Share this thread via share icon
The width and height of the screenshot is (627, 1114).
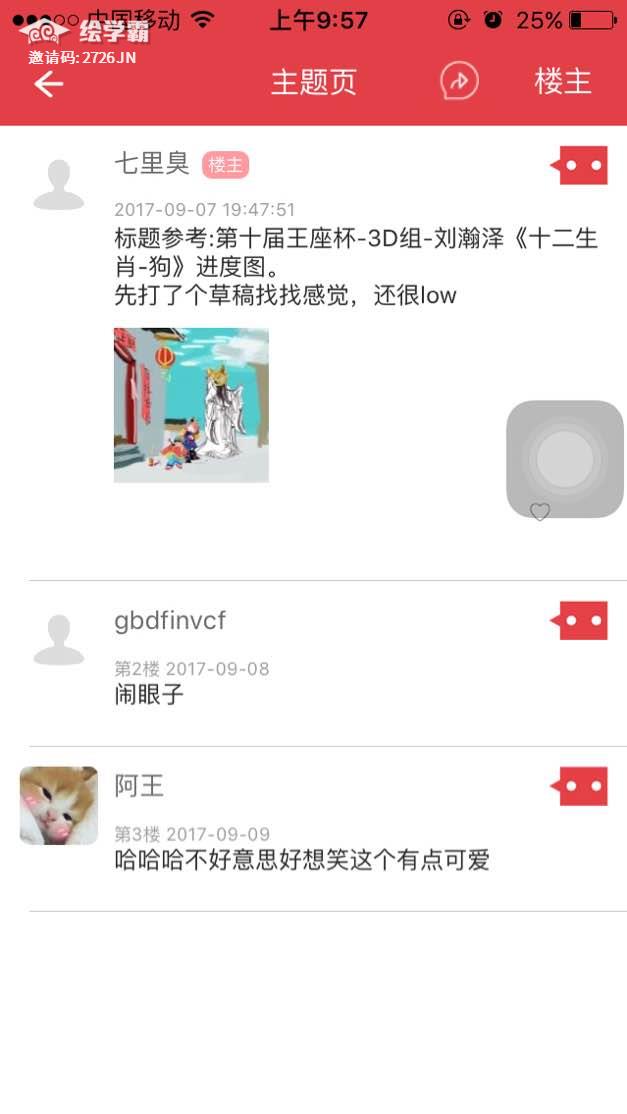point(459,82)
